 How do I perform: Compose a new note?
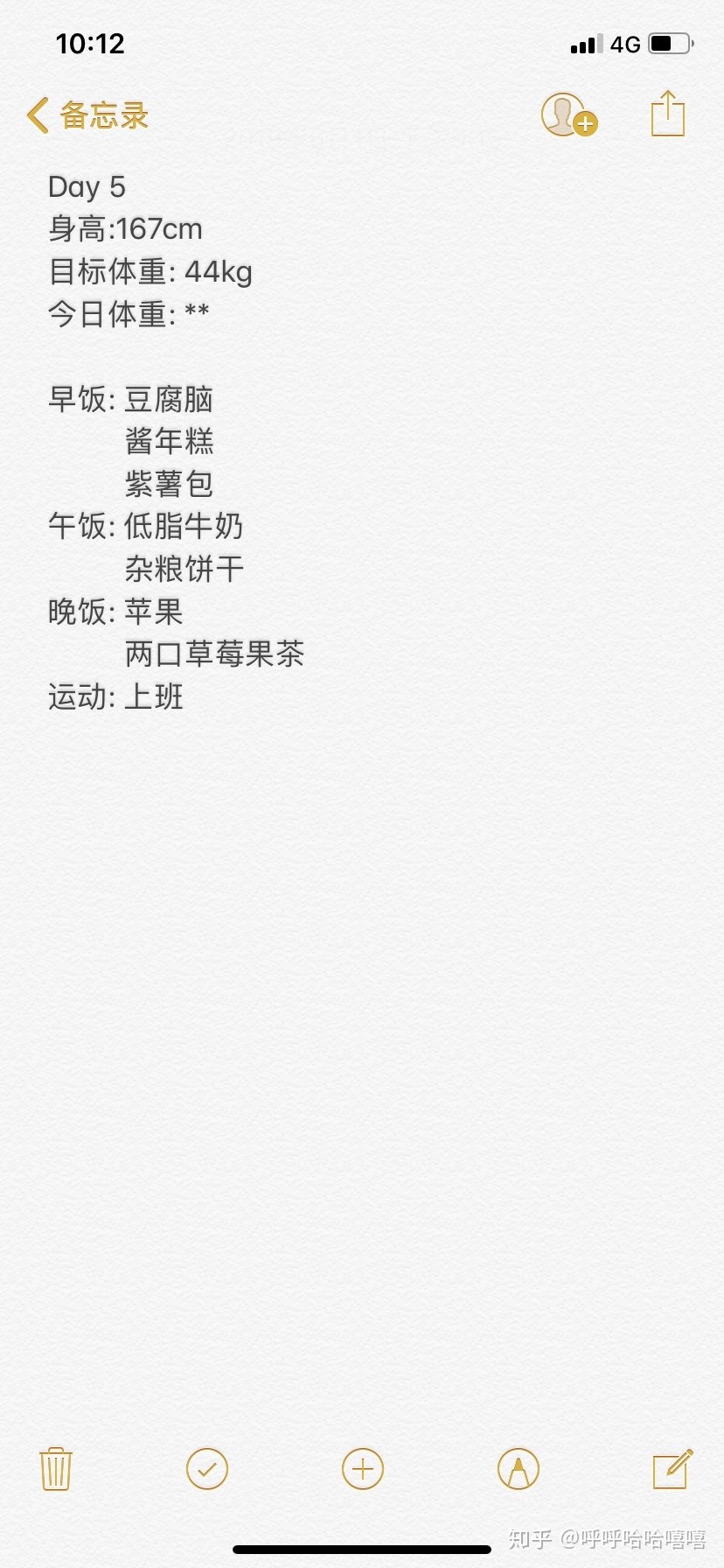click(673, 1469)
